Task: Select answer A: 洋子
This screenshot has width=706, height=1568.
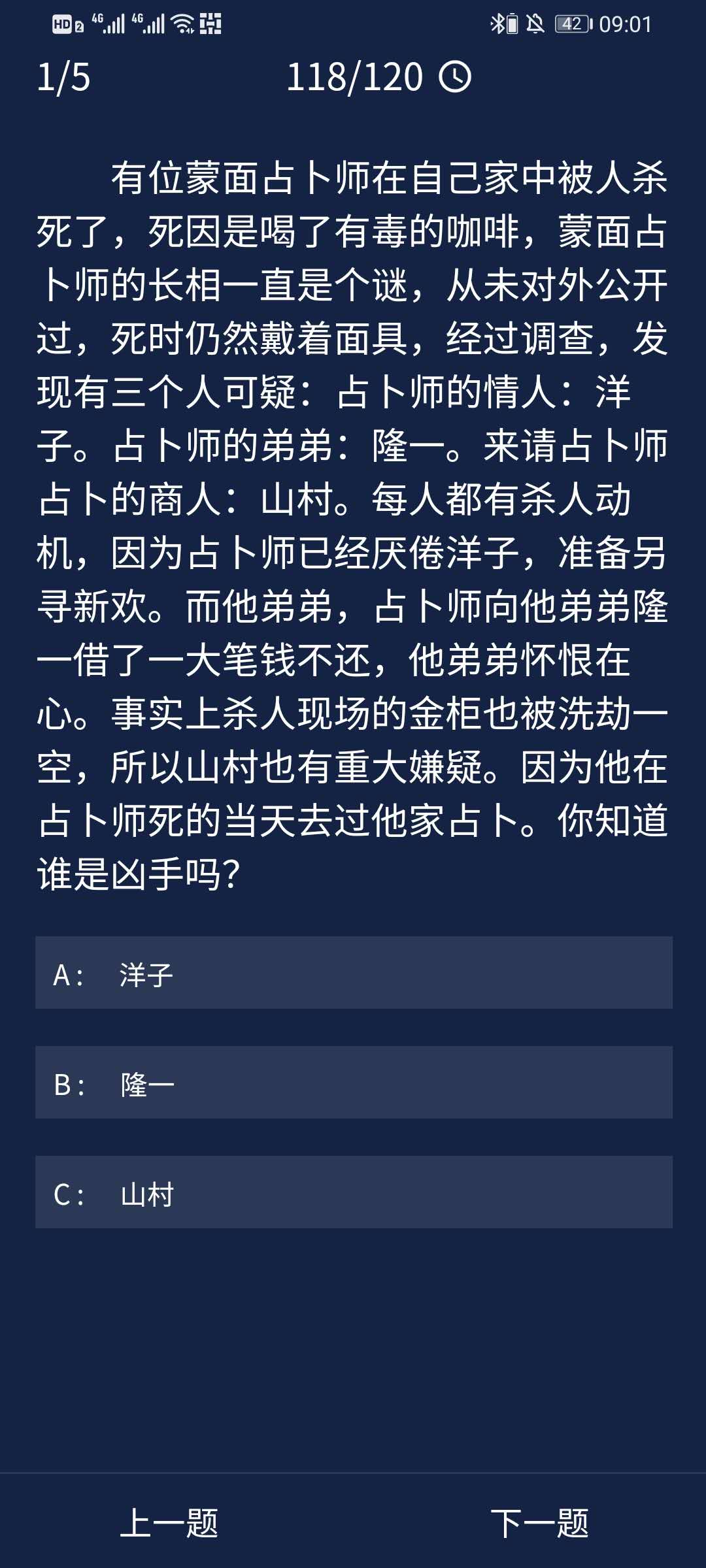Action: click(353, 973)
